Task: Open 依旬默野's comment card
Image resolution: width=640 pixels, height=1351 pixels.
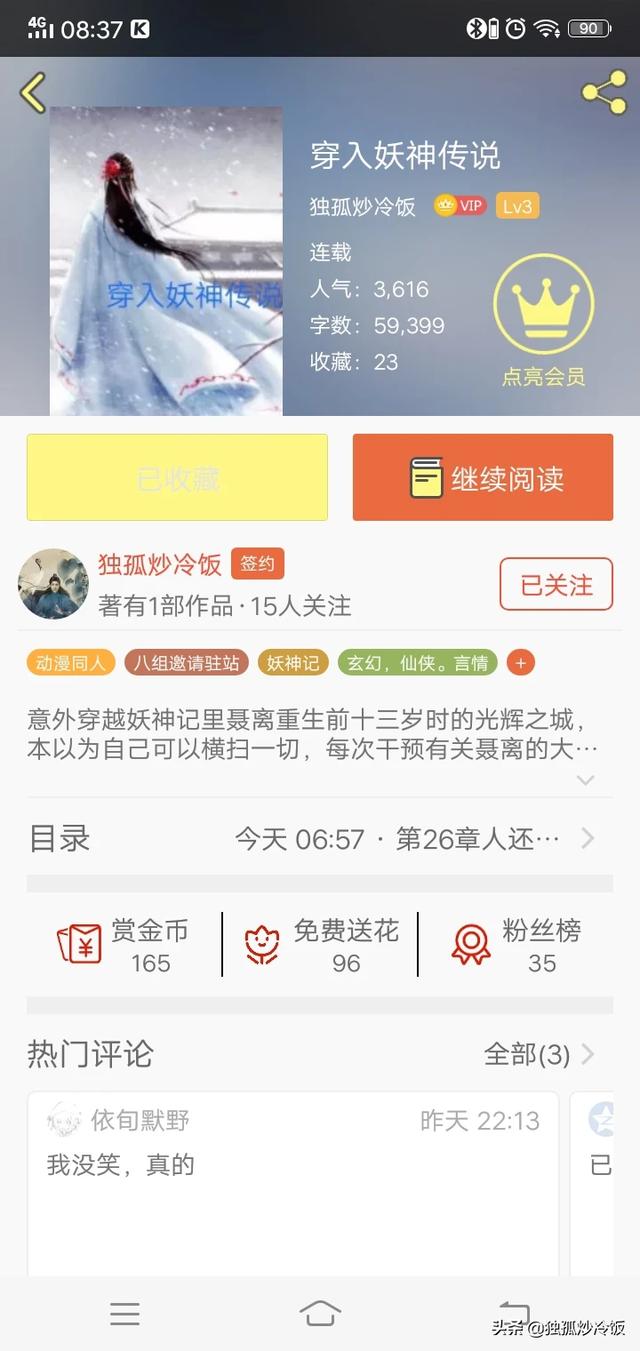Action: click(x=293, y=1180)
